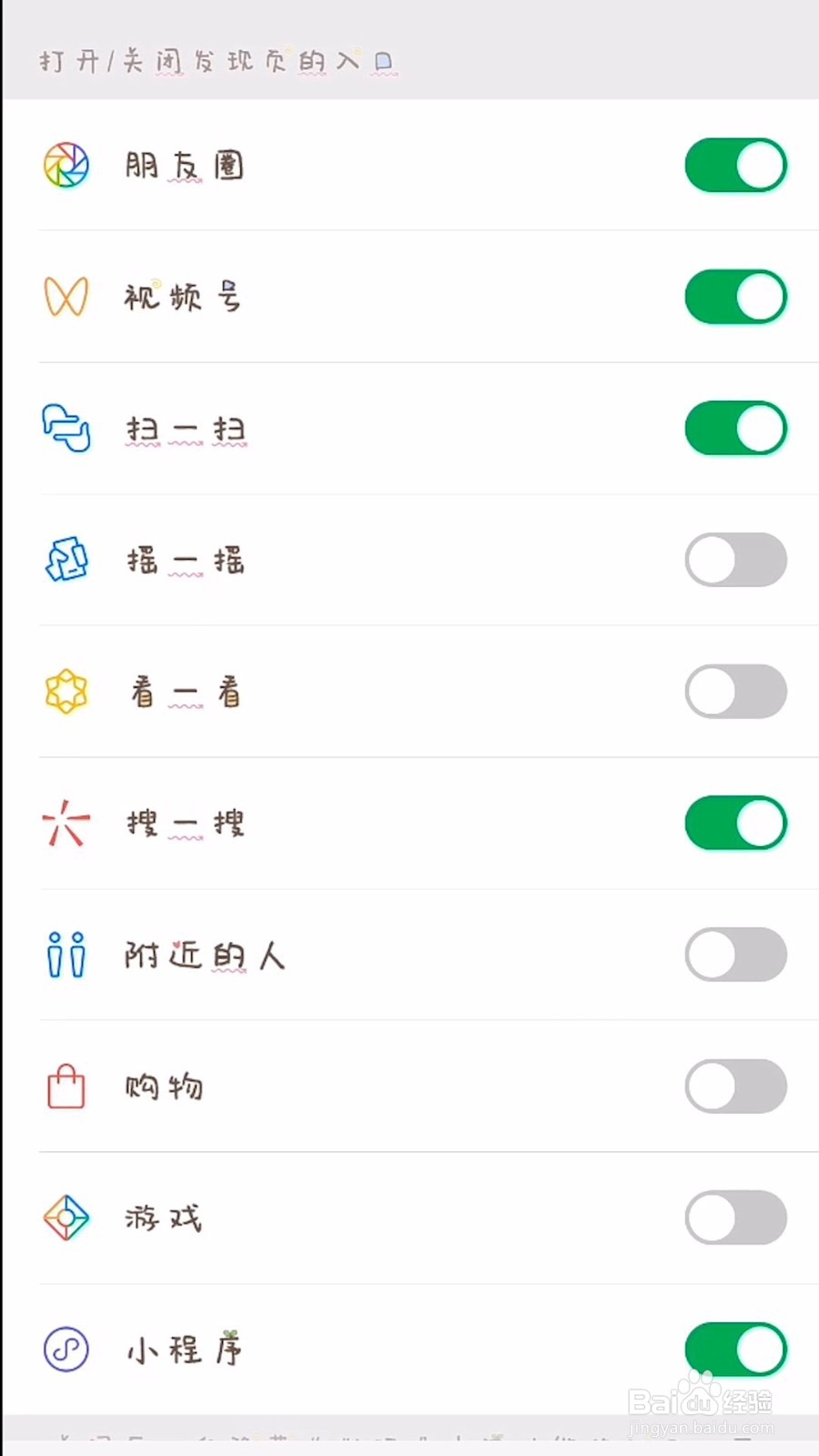Click the Shake (摇一摇) phone icon
Viewport: 819px width, 1456px height.
tap(66, 561)
